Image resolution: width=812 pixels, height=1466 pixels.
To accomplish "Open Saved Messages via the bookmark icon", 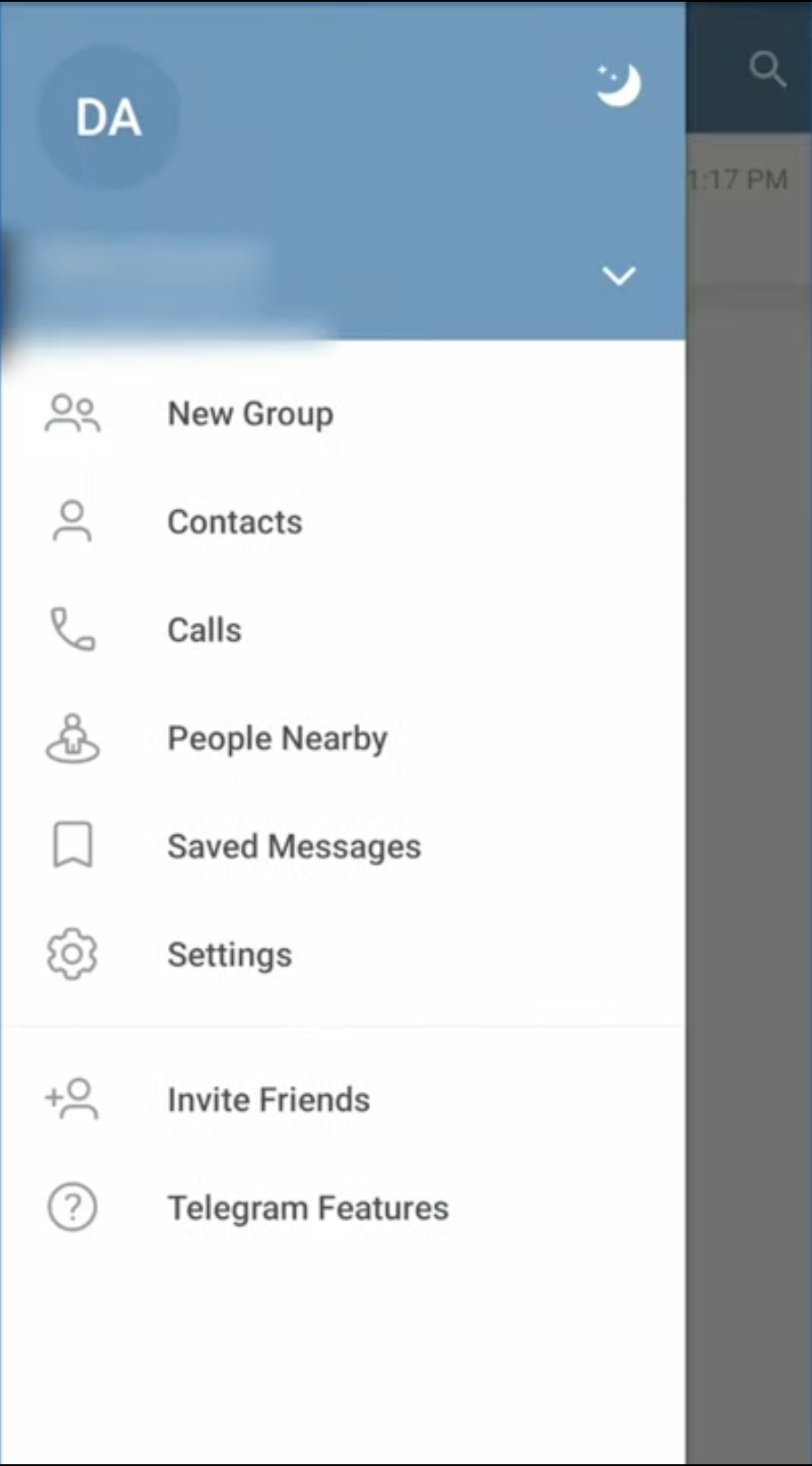I will (72, 846).
